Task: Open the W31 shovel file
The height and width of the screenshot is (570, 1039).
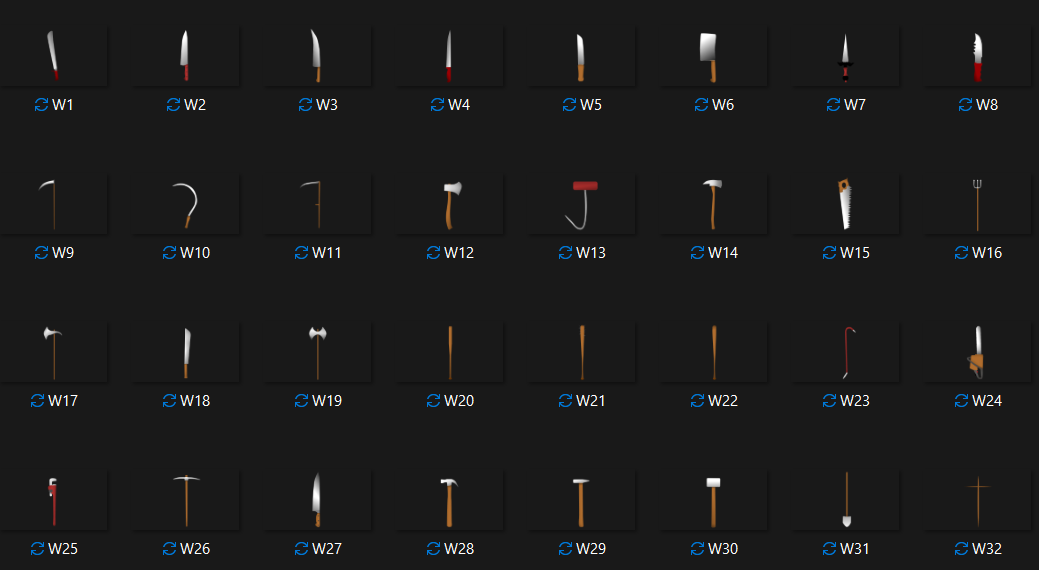Action: tap(846, 500)
